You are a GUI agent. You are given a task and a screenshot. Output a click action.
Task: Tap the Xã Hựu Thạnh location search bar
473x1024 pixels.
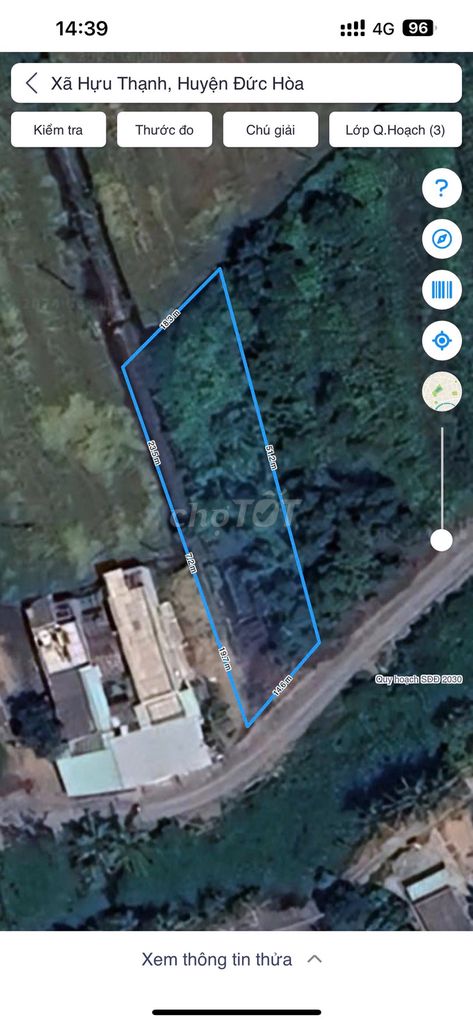click(x=236, y=84)
